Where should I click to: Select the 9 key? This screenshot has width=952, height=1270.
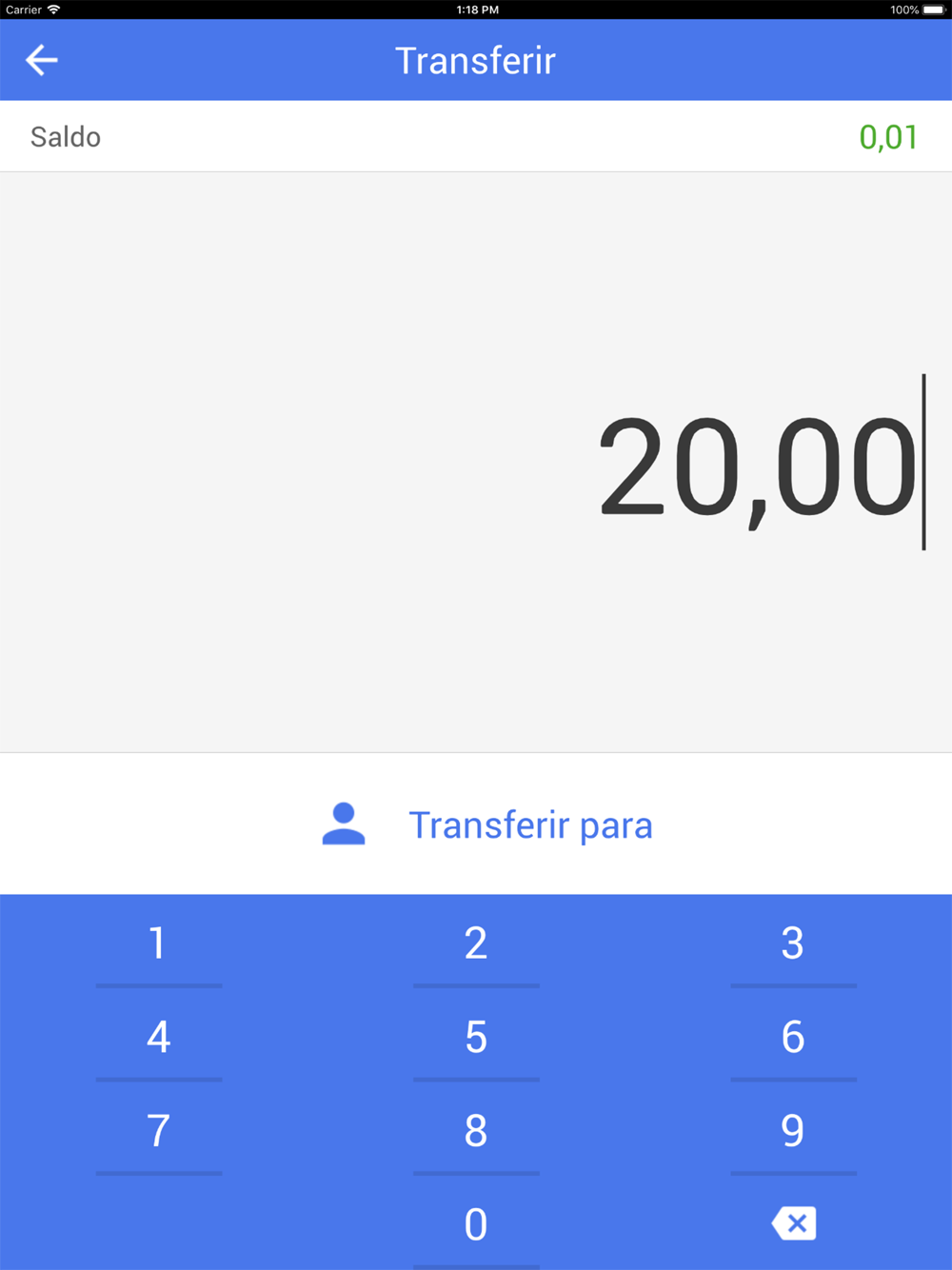[793, 1131]
